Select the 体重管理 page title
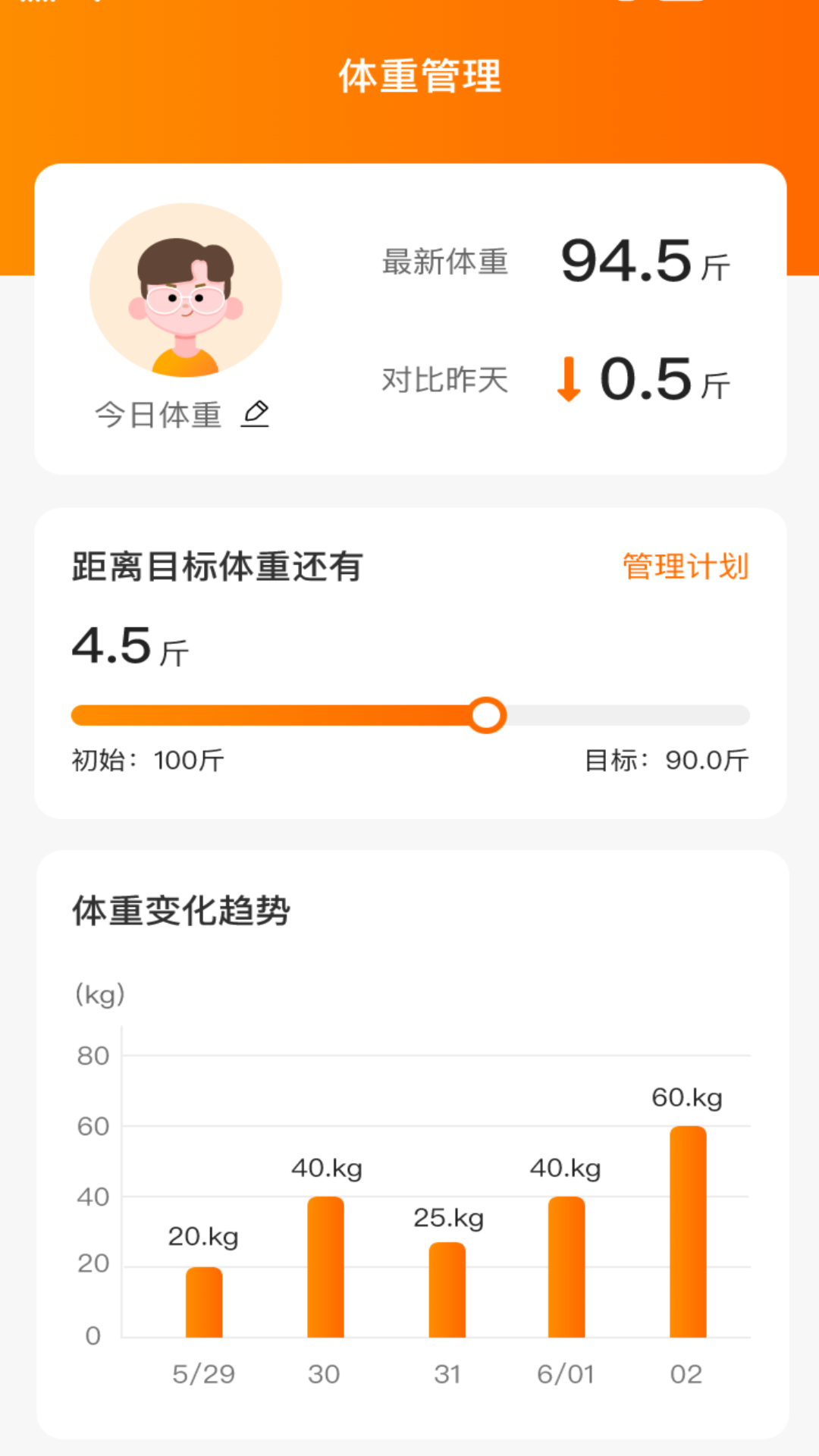 pos(419,76)
